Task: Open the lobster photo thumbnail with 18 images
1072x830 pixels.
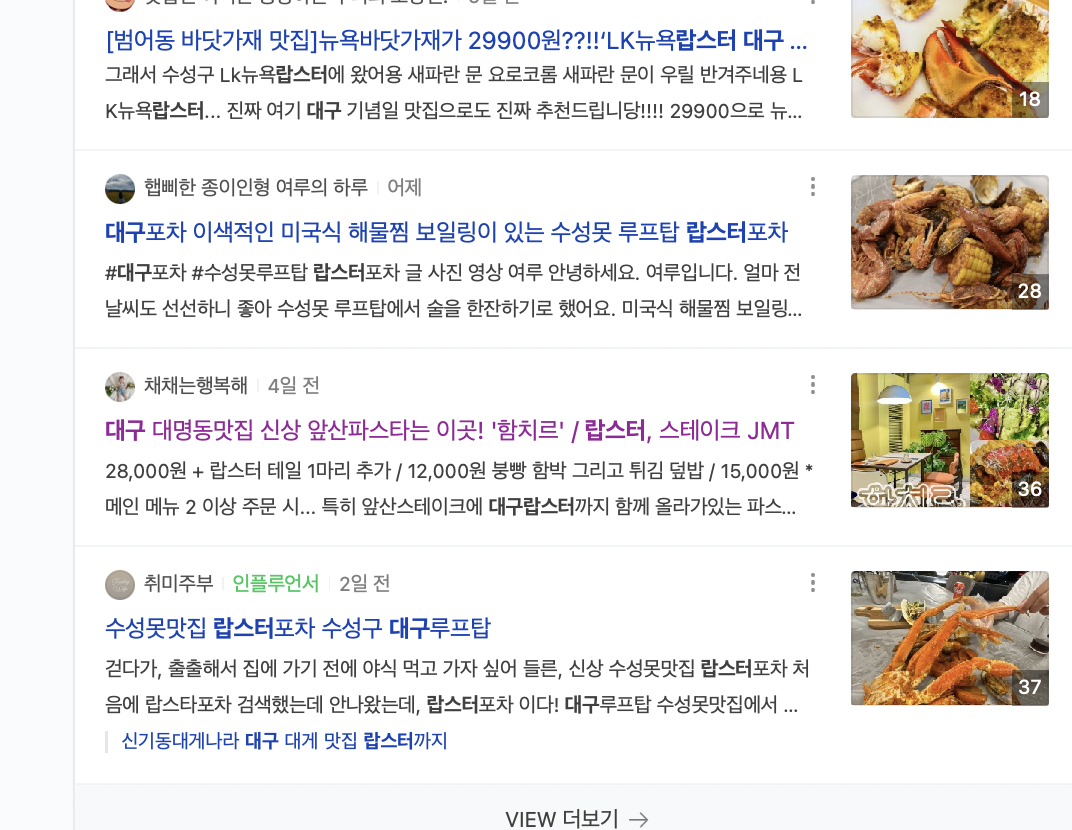Action: [x=949, y=58]
